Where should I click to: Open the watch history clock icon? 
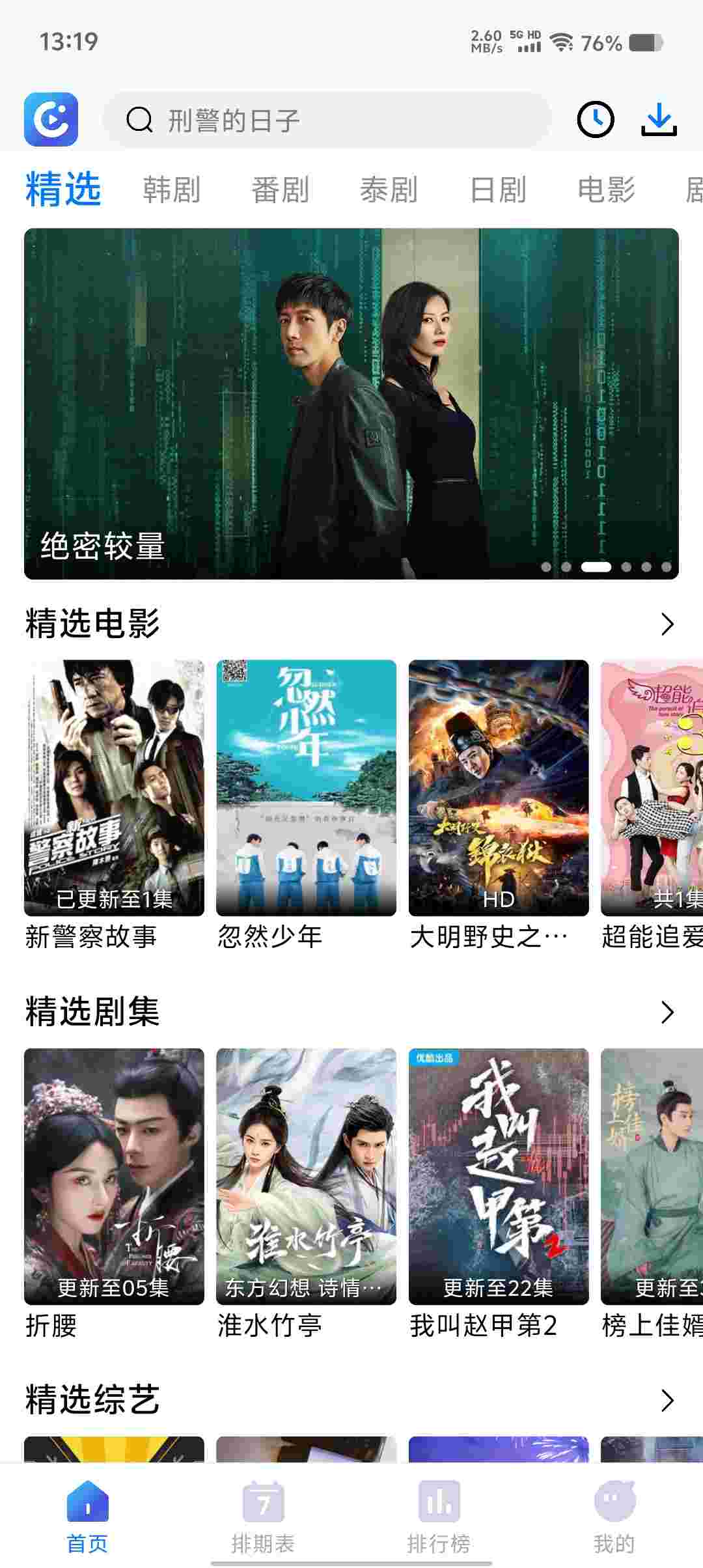[595, 120]
